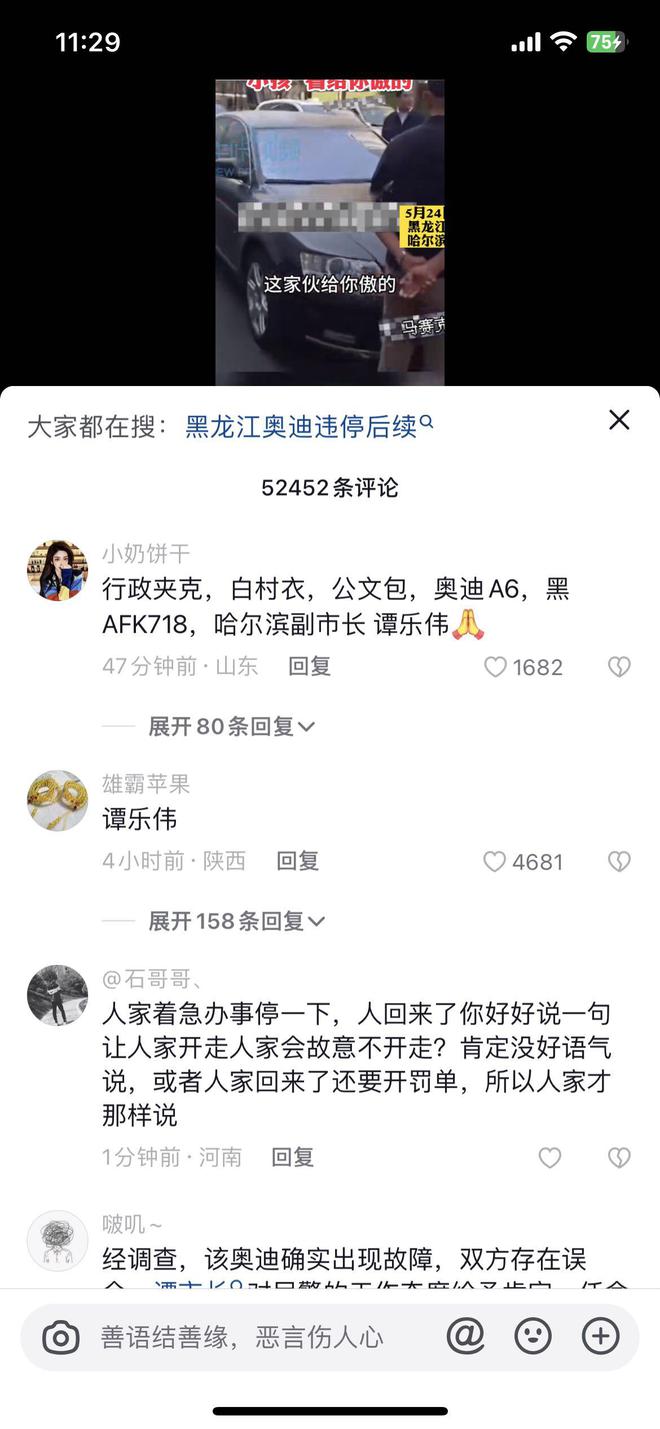Like 雄霸苹果's comment

tap(495, 862)
